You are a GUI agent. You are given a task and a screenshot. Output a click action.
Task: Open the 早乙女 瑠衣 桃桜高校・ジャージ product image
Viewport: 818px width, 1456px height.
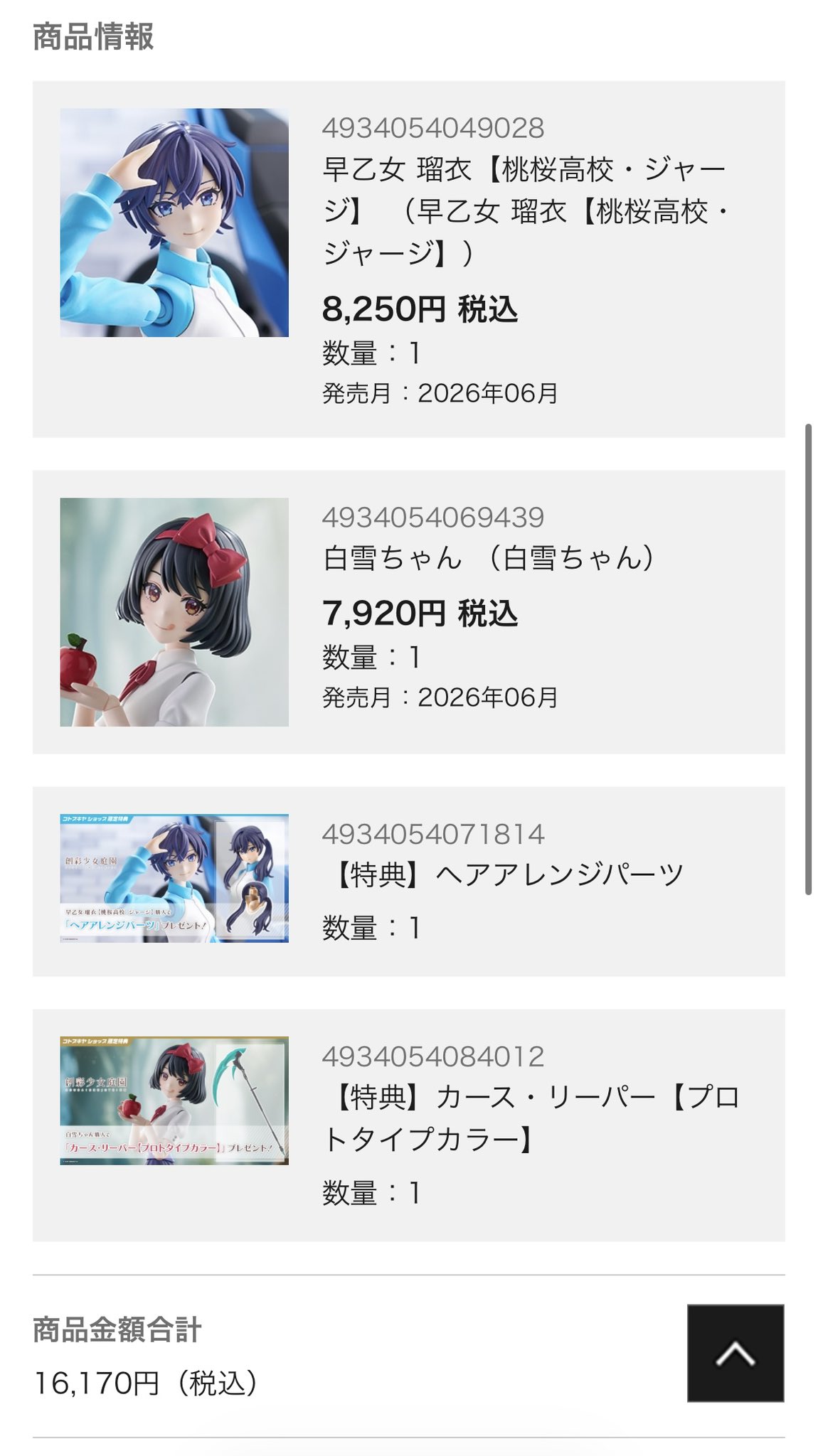[174, 223]
